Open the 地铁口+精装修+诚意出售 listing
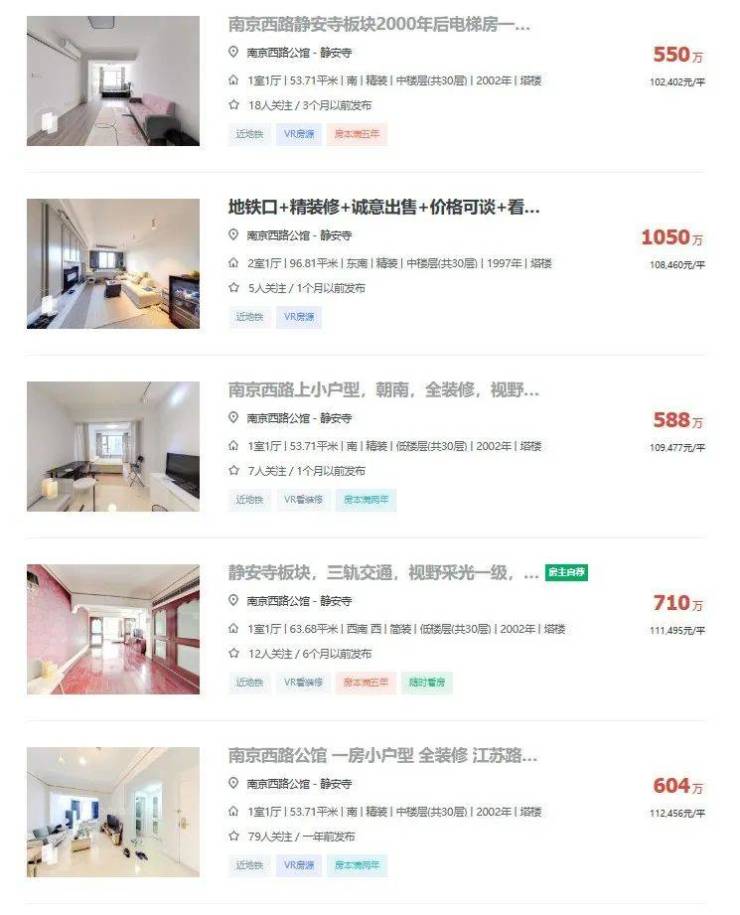 (x=384, y=208)
